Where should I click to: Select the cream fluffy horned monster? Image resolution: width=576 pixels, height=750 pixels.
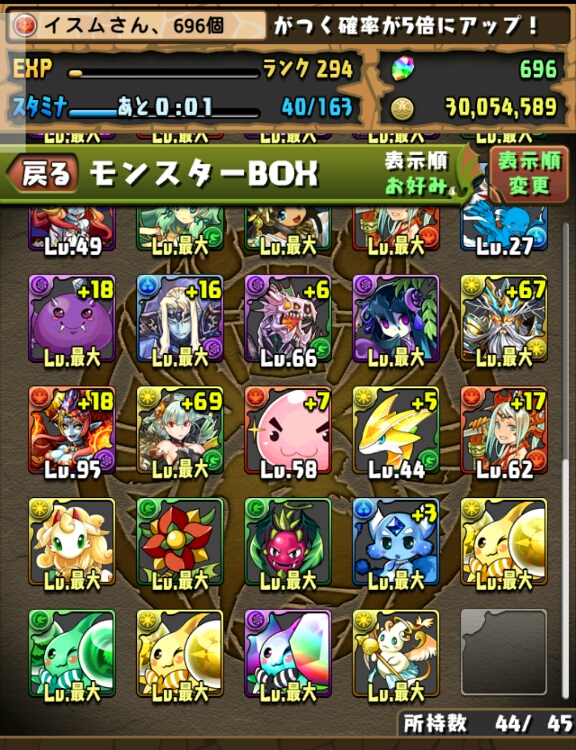point(72,542)
